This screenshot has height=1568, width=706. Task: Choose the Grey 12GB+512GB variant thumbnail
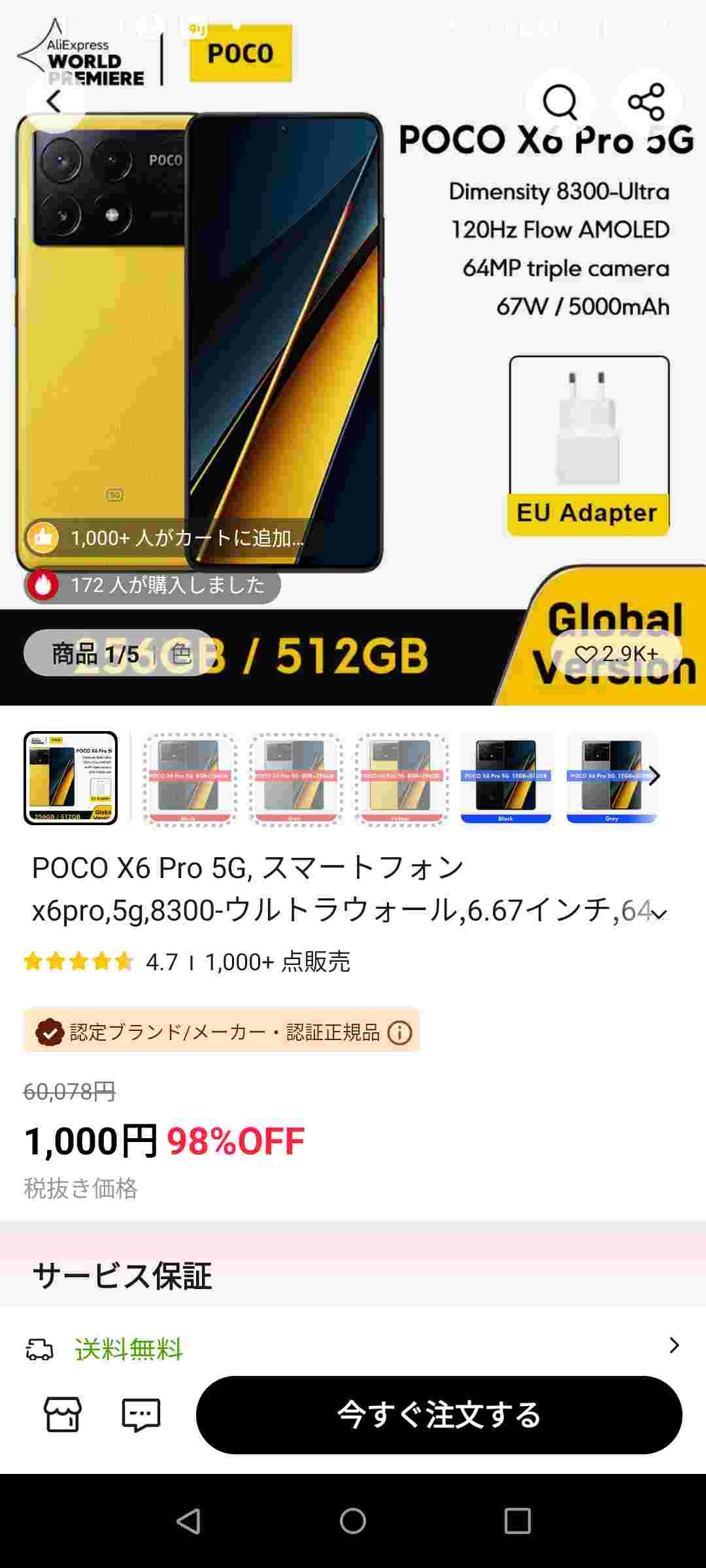[x=609, y=779]
